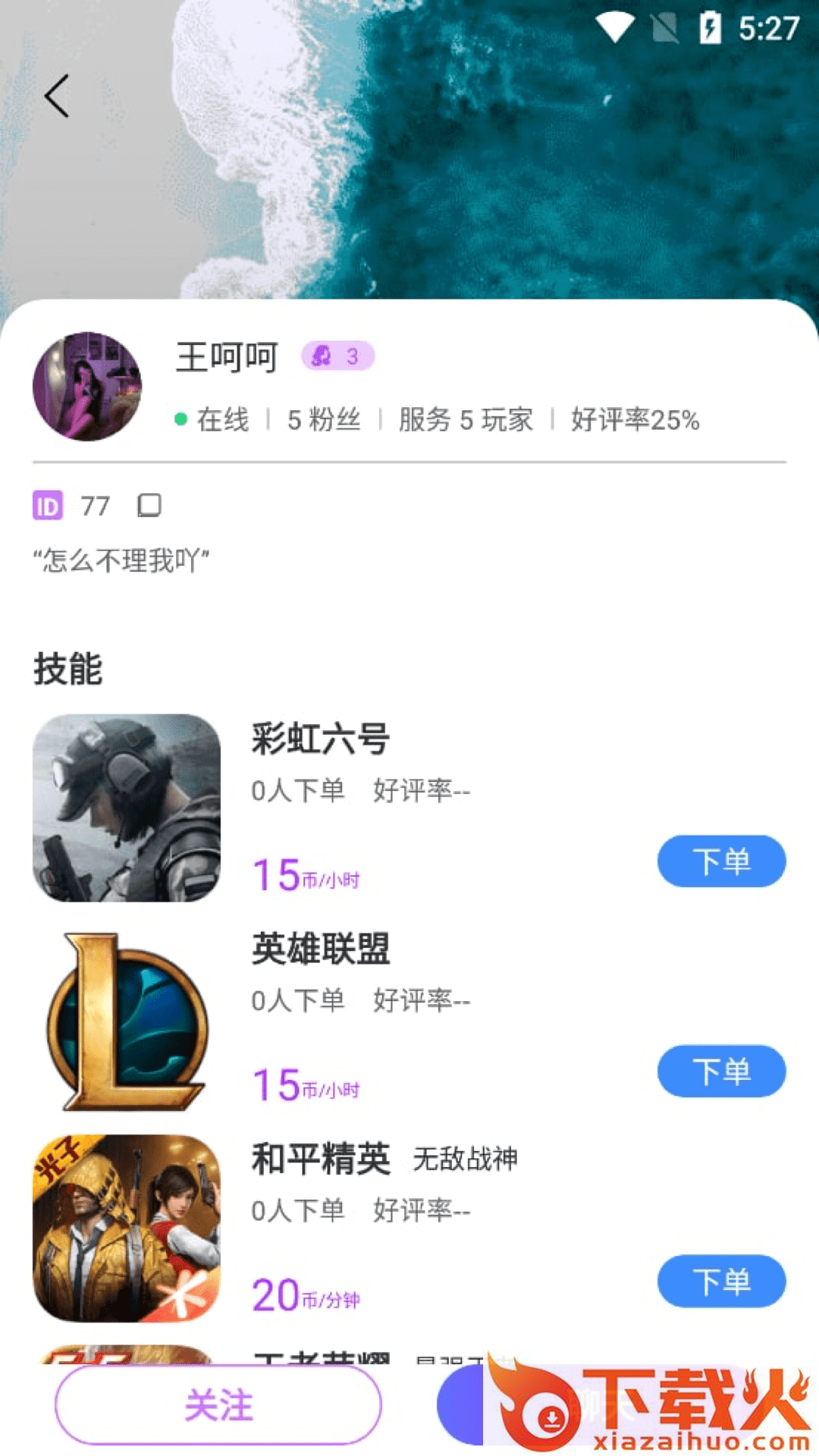Open 王呵呵's profile avatar
Image resolution: width=819 pixels, height=1456 pixels.
[87, 386]
